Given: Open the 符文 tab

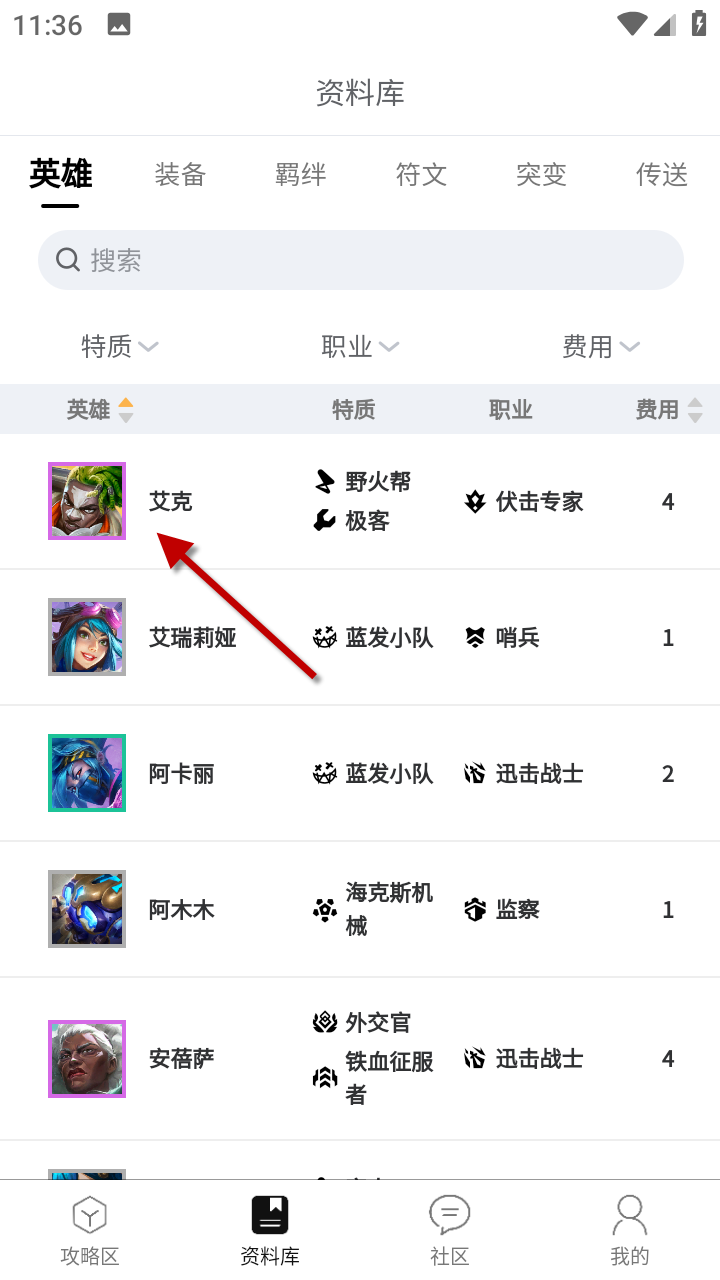Looking at the screenshot, I should click(x=421, y=175).
